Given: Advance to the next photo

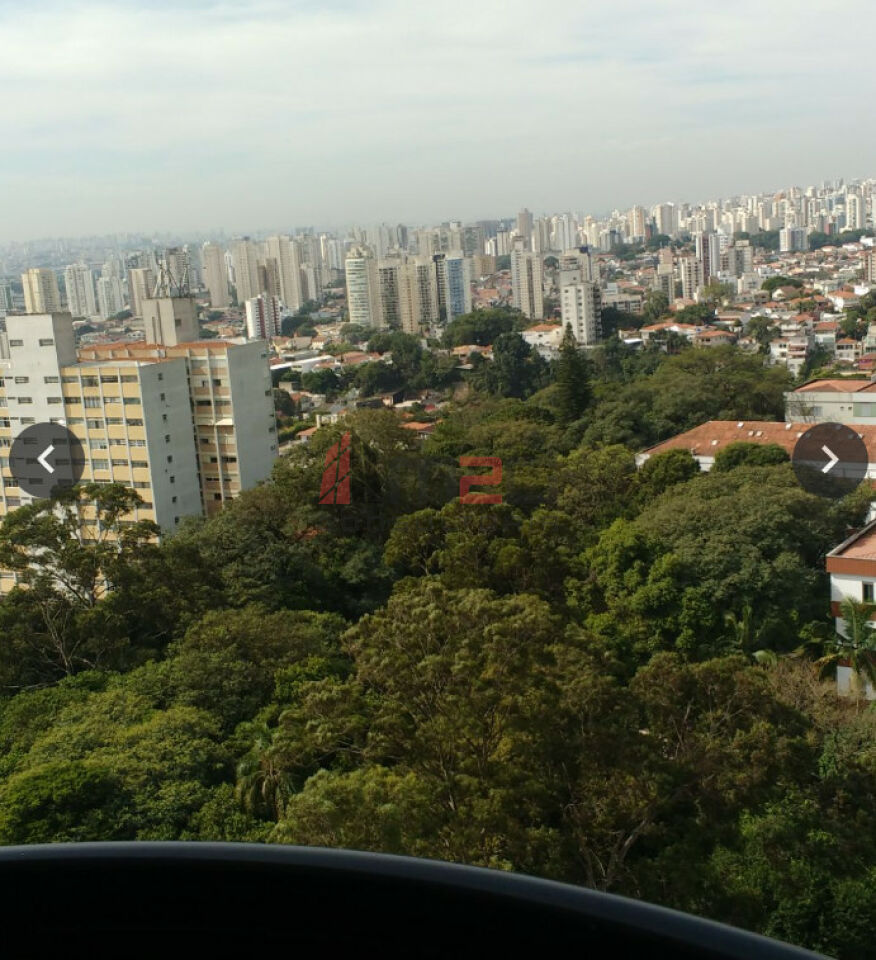Looking at the screenshot, I should 829,460.
